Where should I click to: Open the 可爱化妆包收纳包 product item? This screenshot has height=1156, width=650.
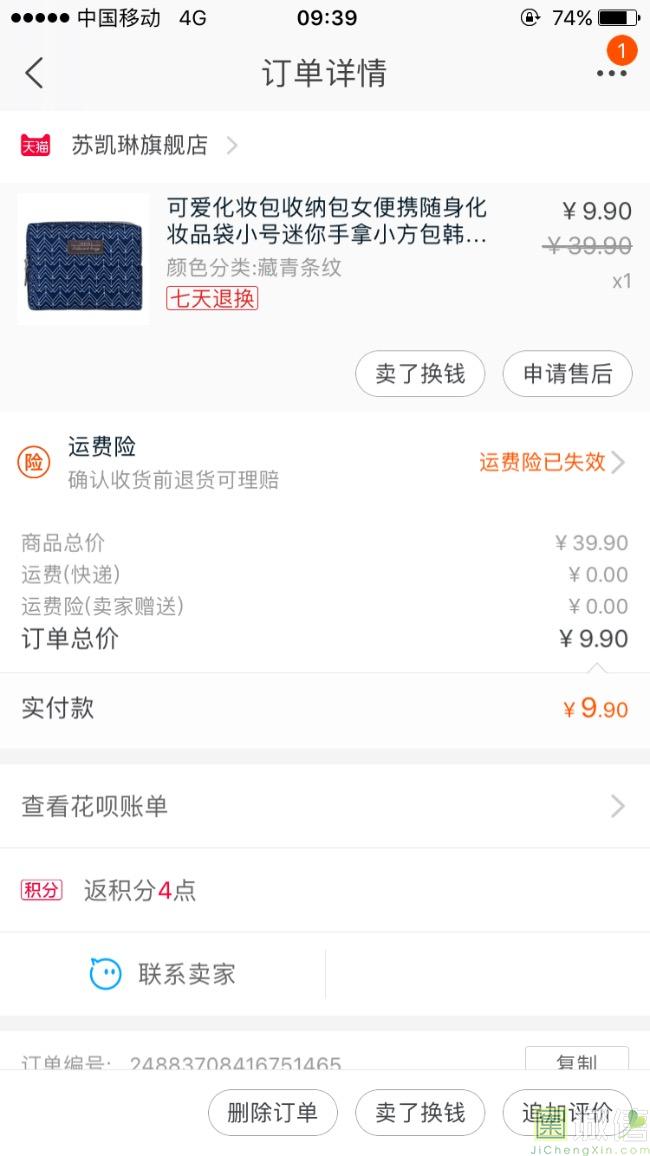point(326,222)
